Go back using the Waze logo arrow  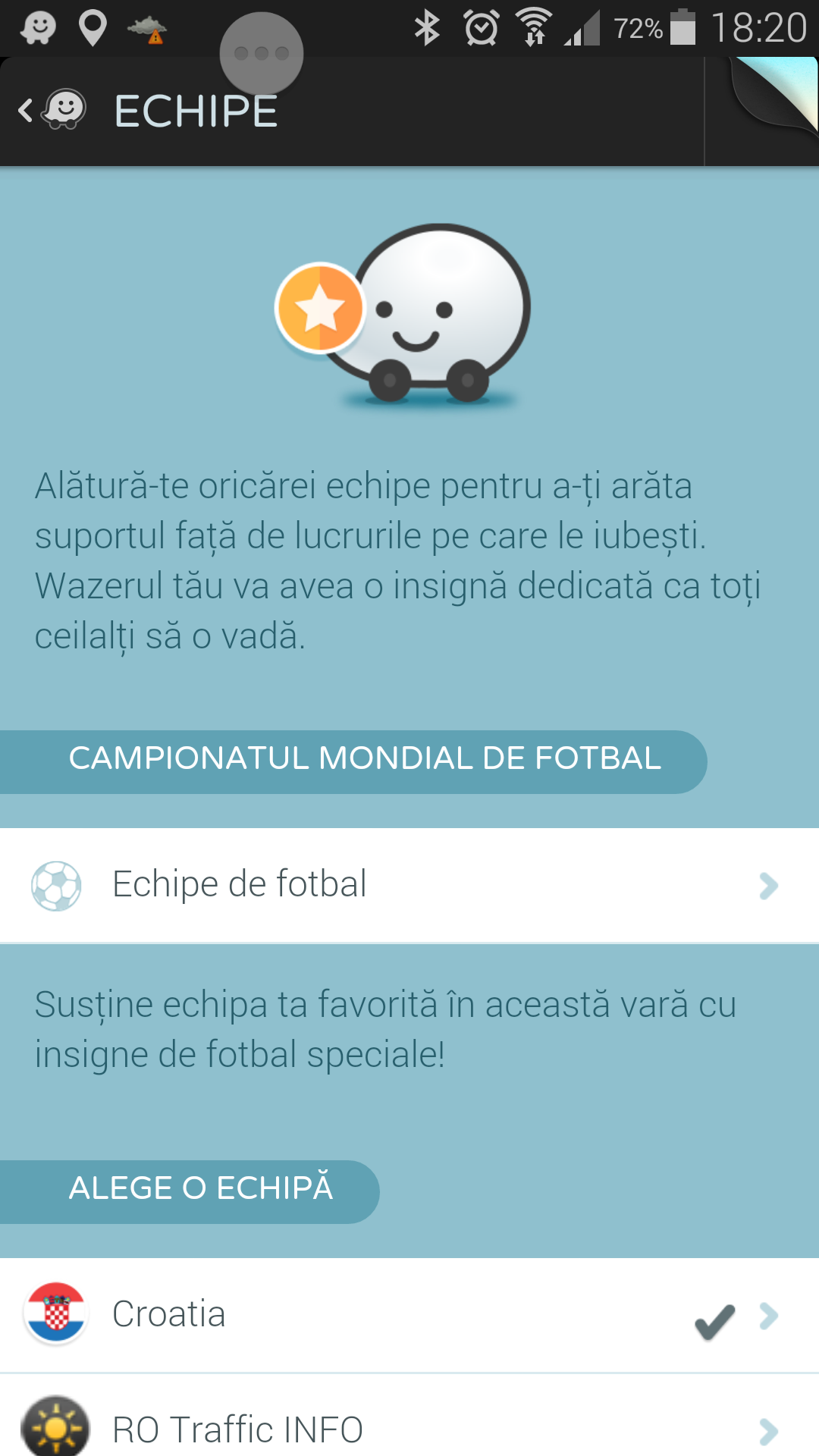click(x=52, y=111)
